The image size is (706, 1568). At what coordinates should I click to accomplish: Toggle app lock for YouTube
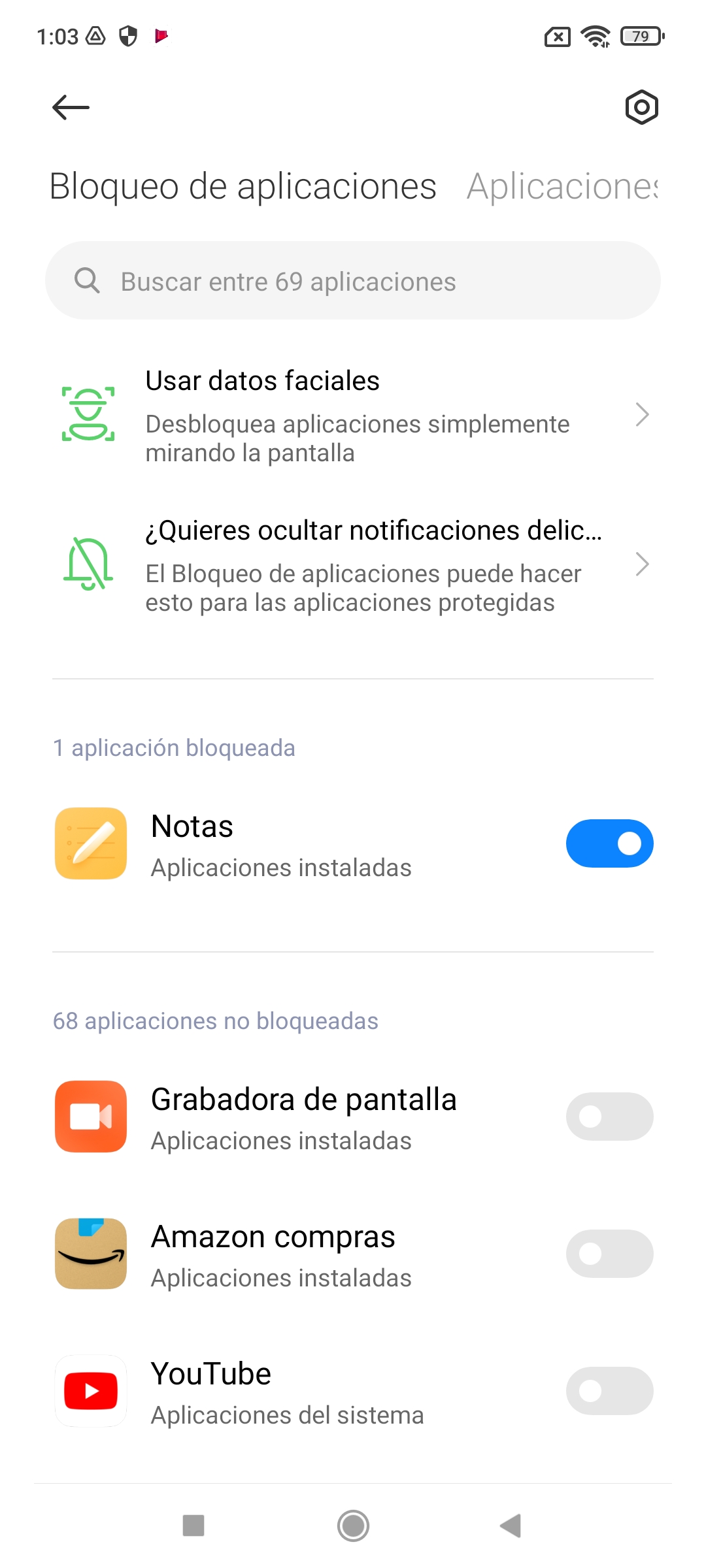pos(609,1391)
